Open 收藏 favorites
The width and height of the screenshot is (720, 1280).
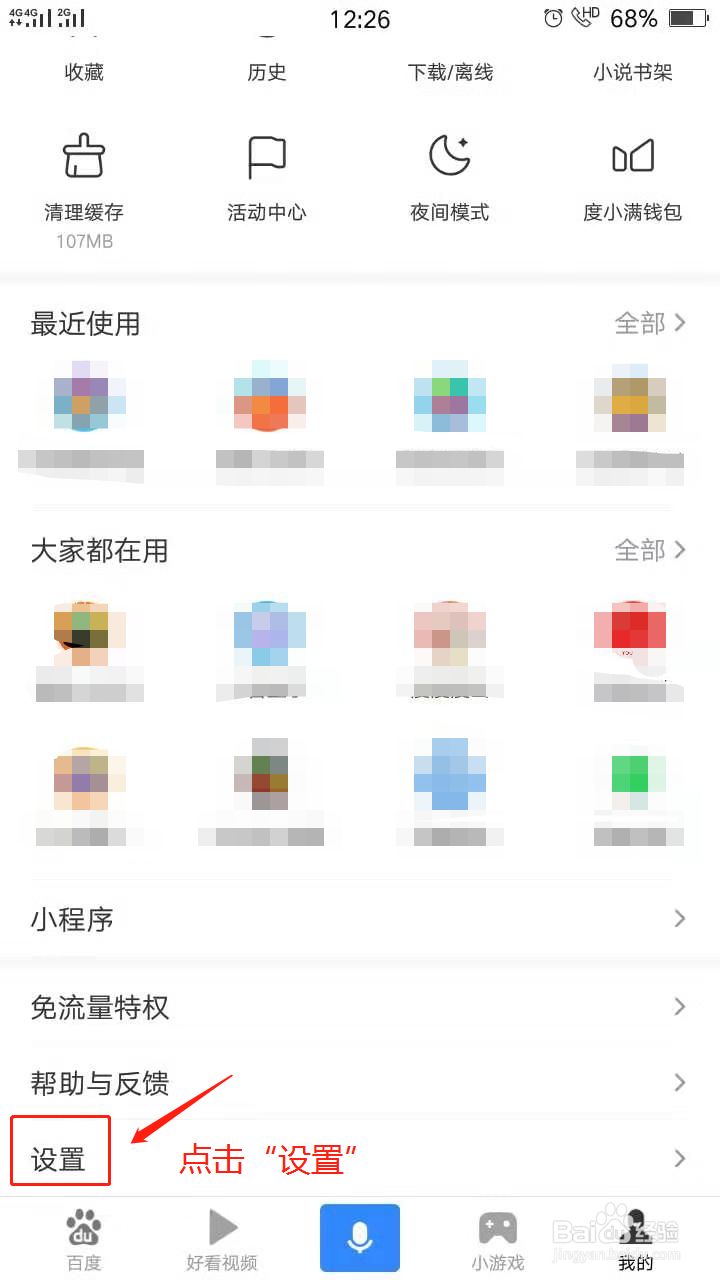(x=84, y=72)
